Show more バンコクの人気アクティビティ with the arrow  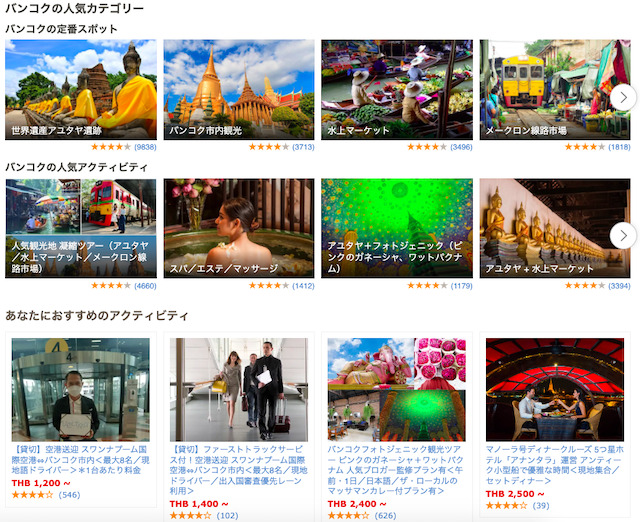click(x=623, y=235)
